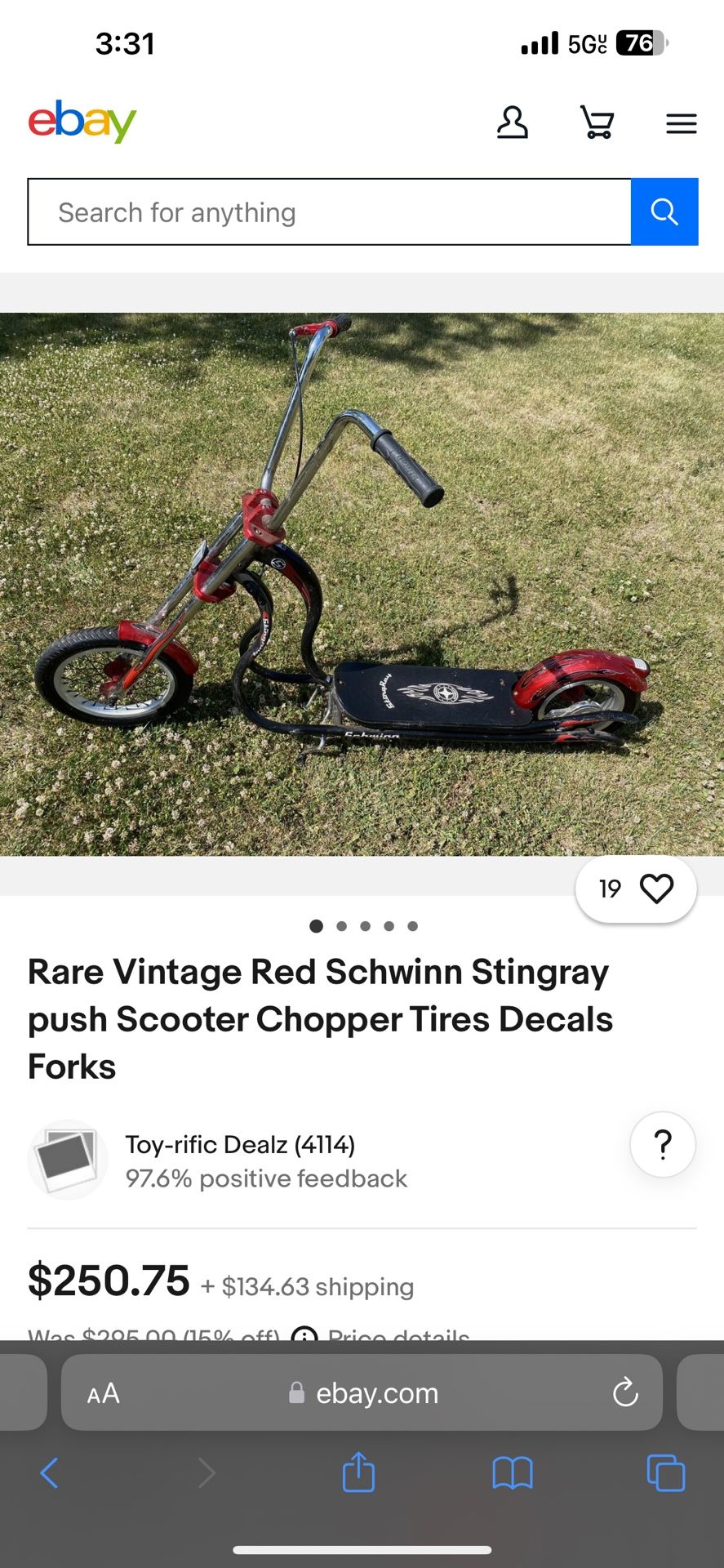Open seller Toy-rific Dealz profile
724x1568 pixels.
click(240, 1145)
